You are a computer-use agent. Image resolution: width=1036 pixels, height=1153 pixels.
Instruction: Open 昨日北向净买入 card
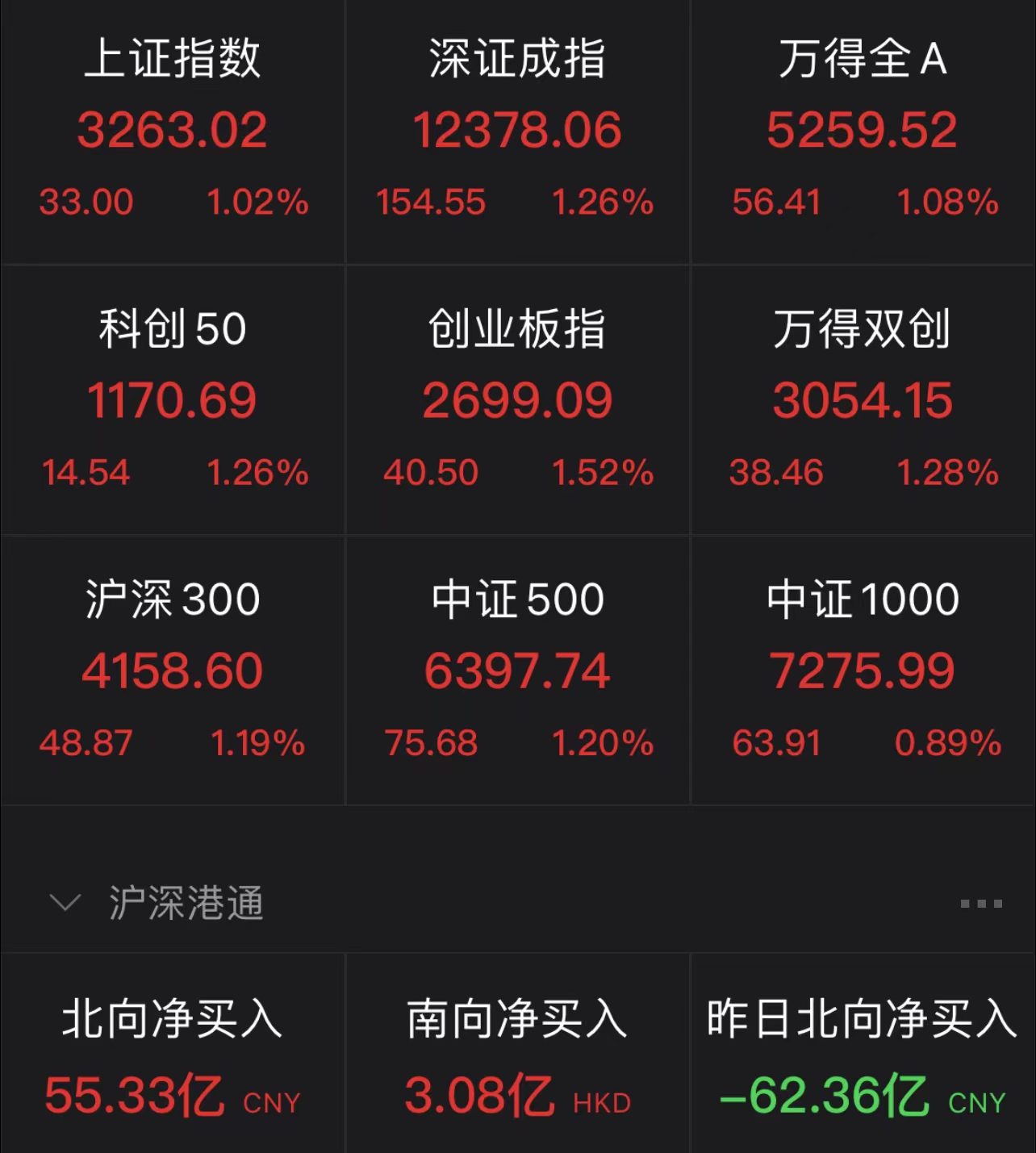863,1055
